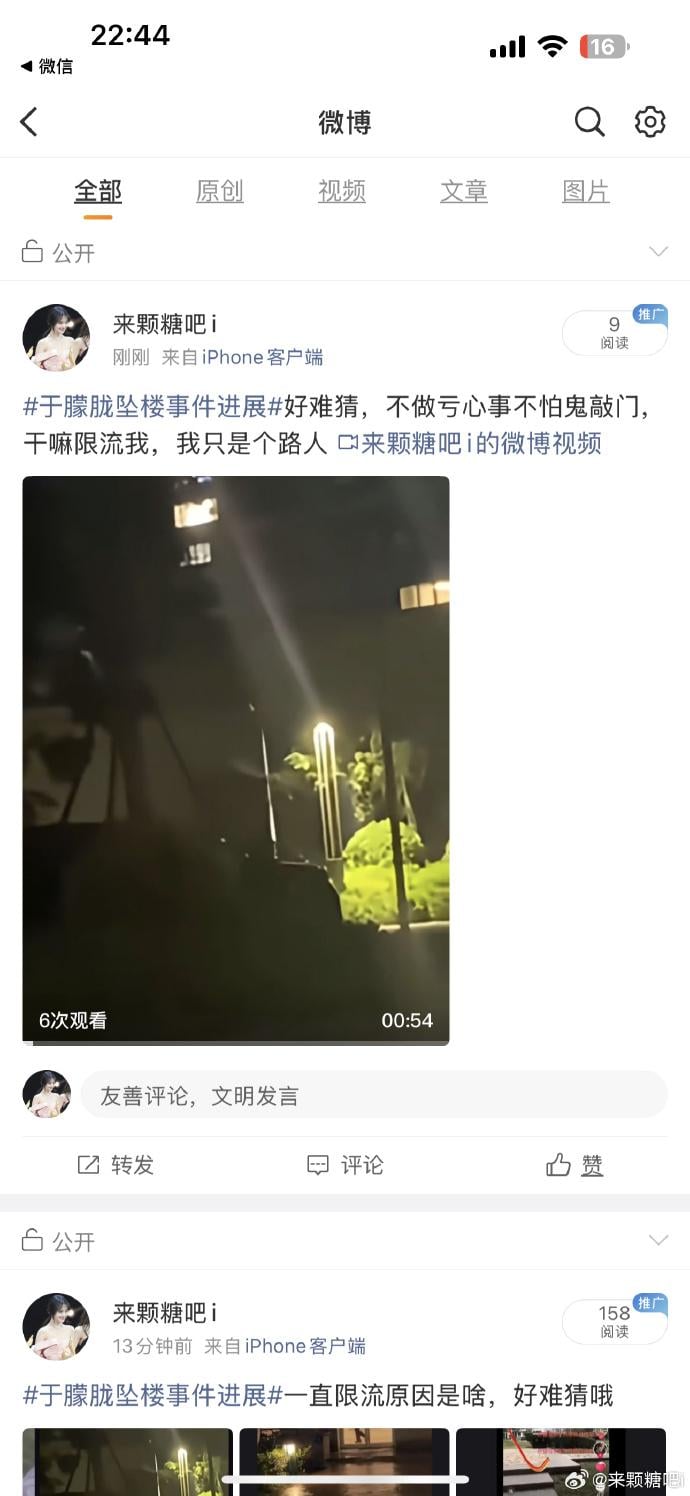Go back from the 微博 page
Viewport: 690px width, 1496px height.
click(29, 122)
